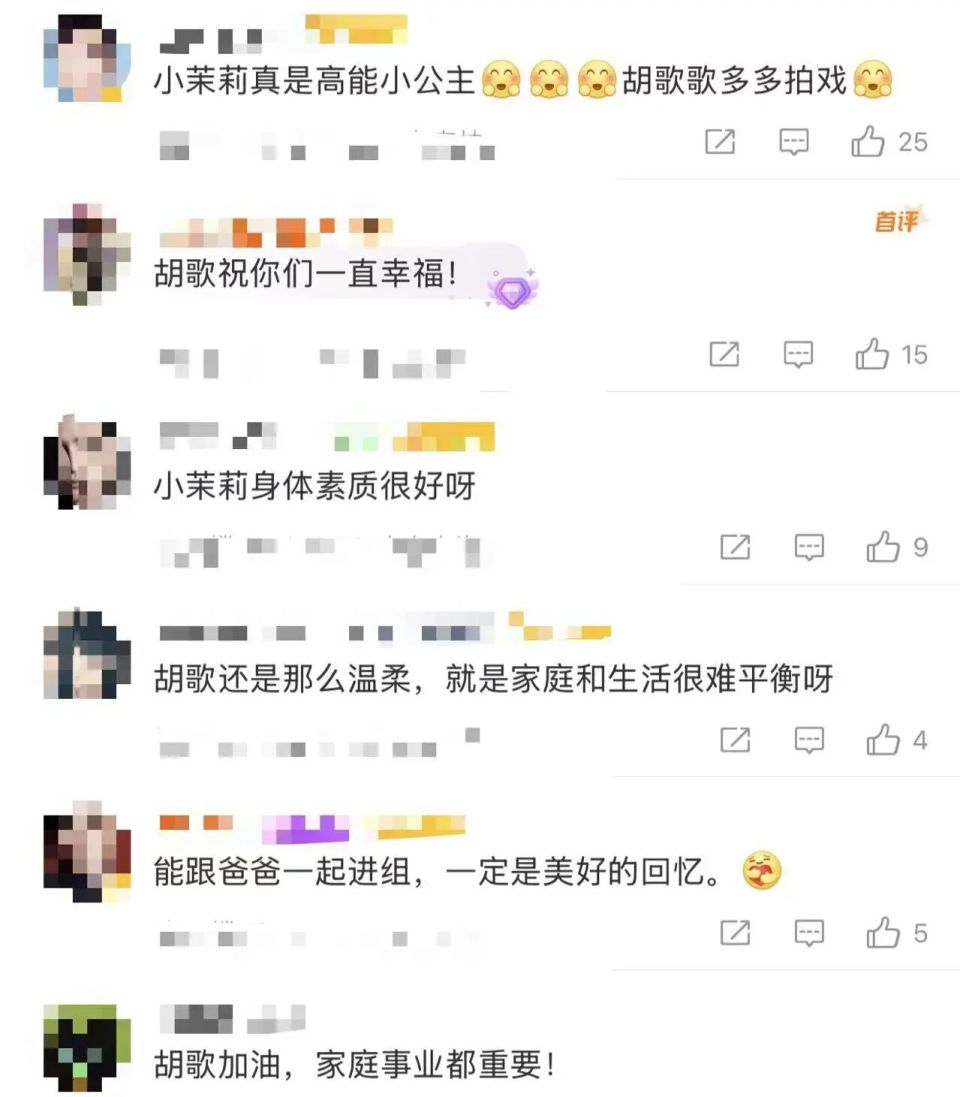Like the comment 胡歌还是那么温柔

(x=883, y=740)
